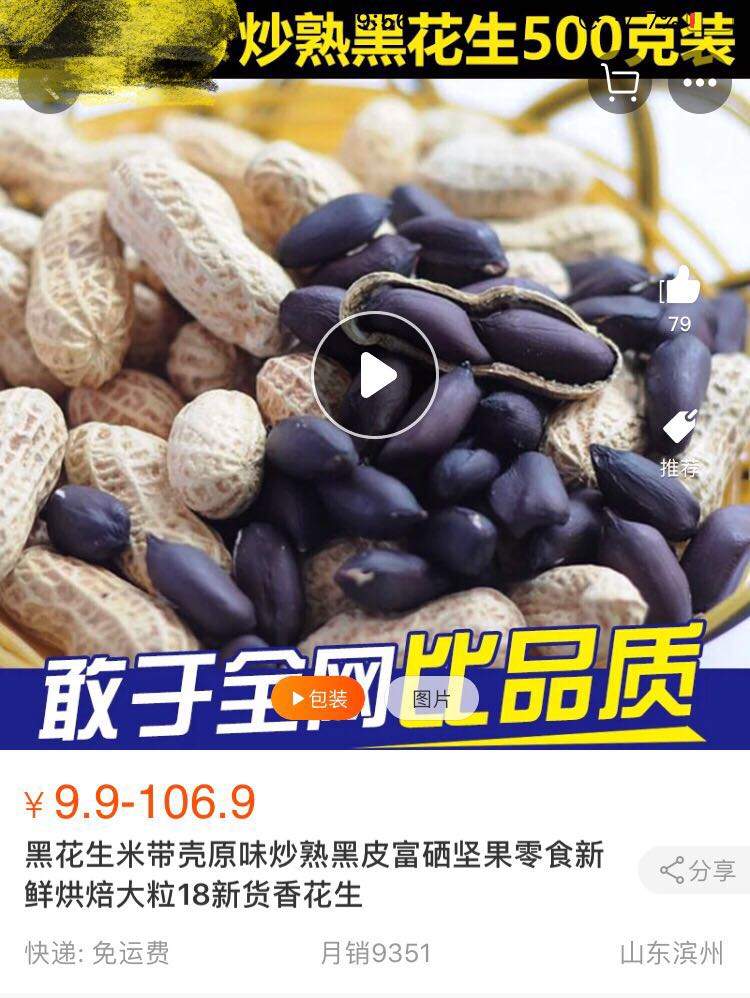Go back to the previous page
Viewport: 750px width, 998px height.
(x=48, y=84)
